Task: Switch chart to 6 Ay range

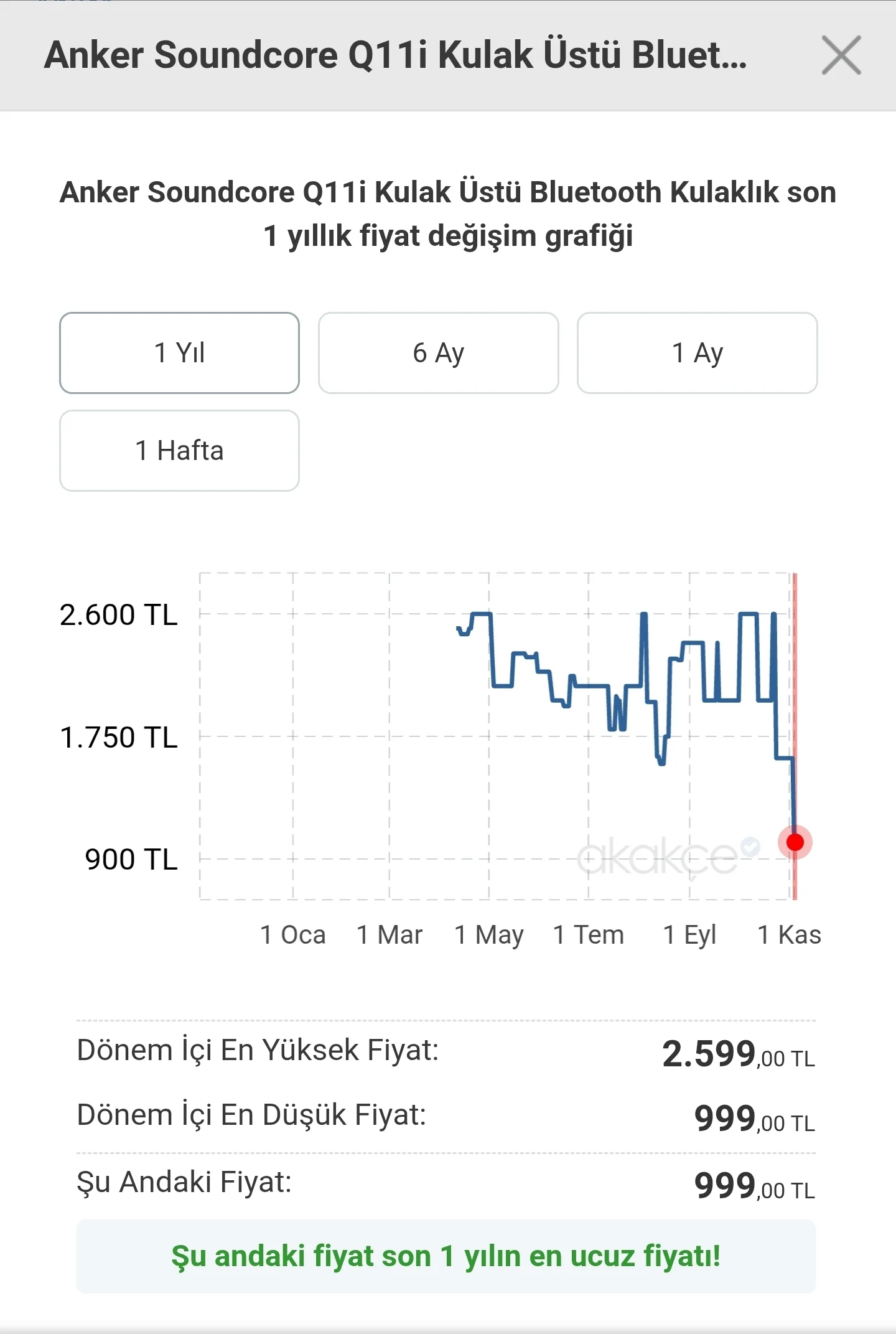Action: click(438, 353)
